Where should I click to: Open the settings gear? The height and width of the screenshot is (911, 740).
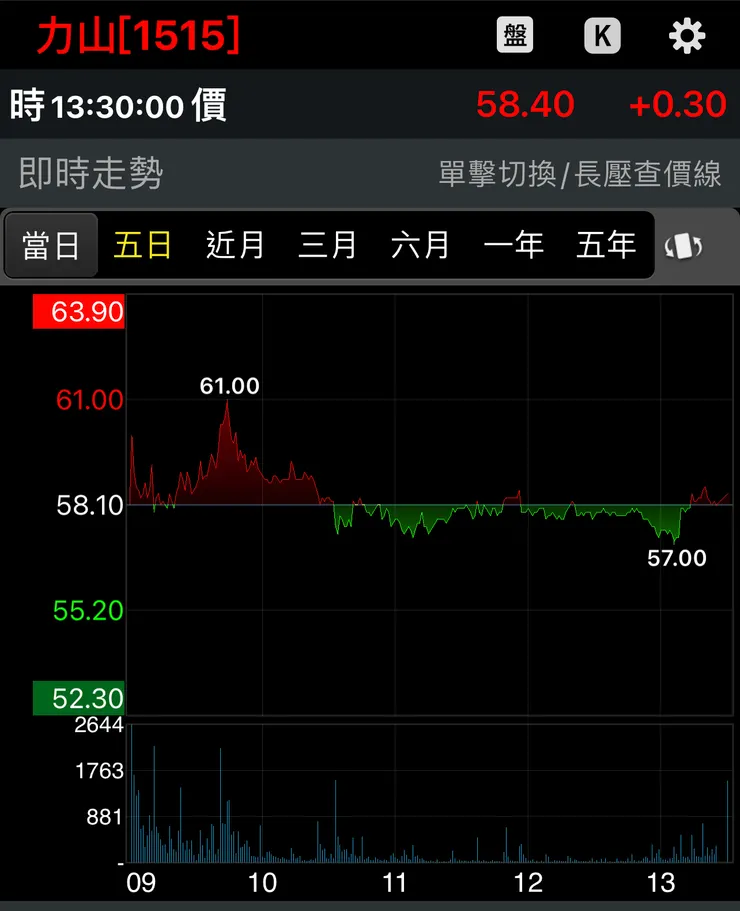tap(687, 37)
